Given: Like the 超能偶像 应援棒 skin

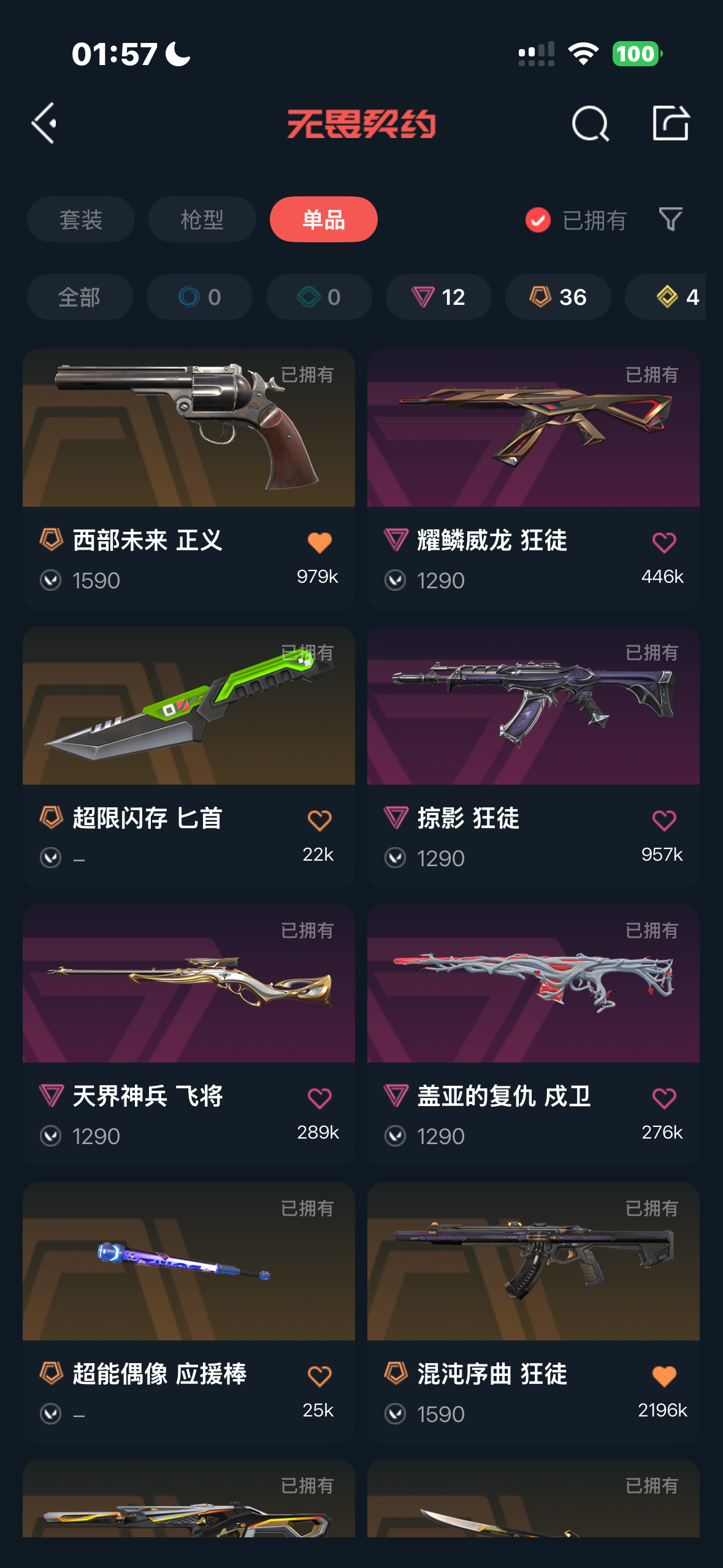Looking at the screenshot, I should click(319, 1376).
